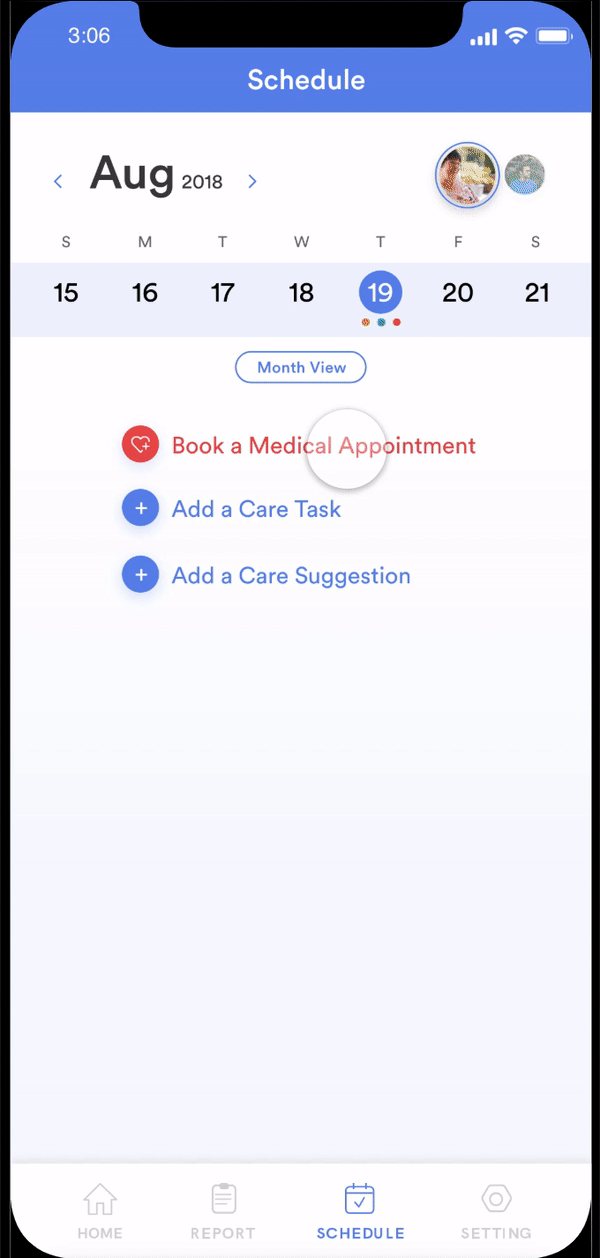Go to the next month arrow
Screen dimensions: 600x1258
pos(252,181)
